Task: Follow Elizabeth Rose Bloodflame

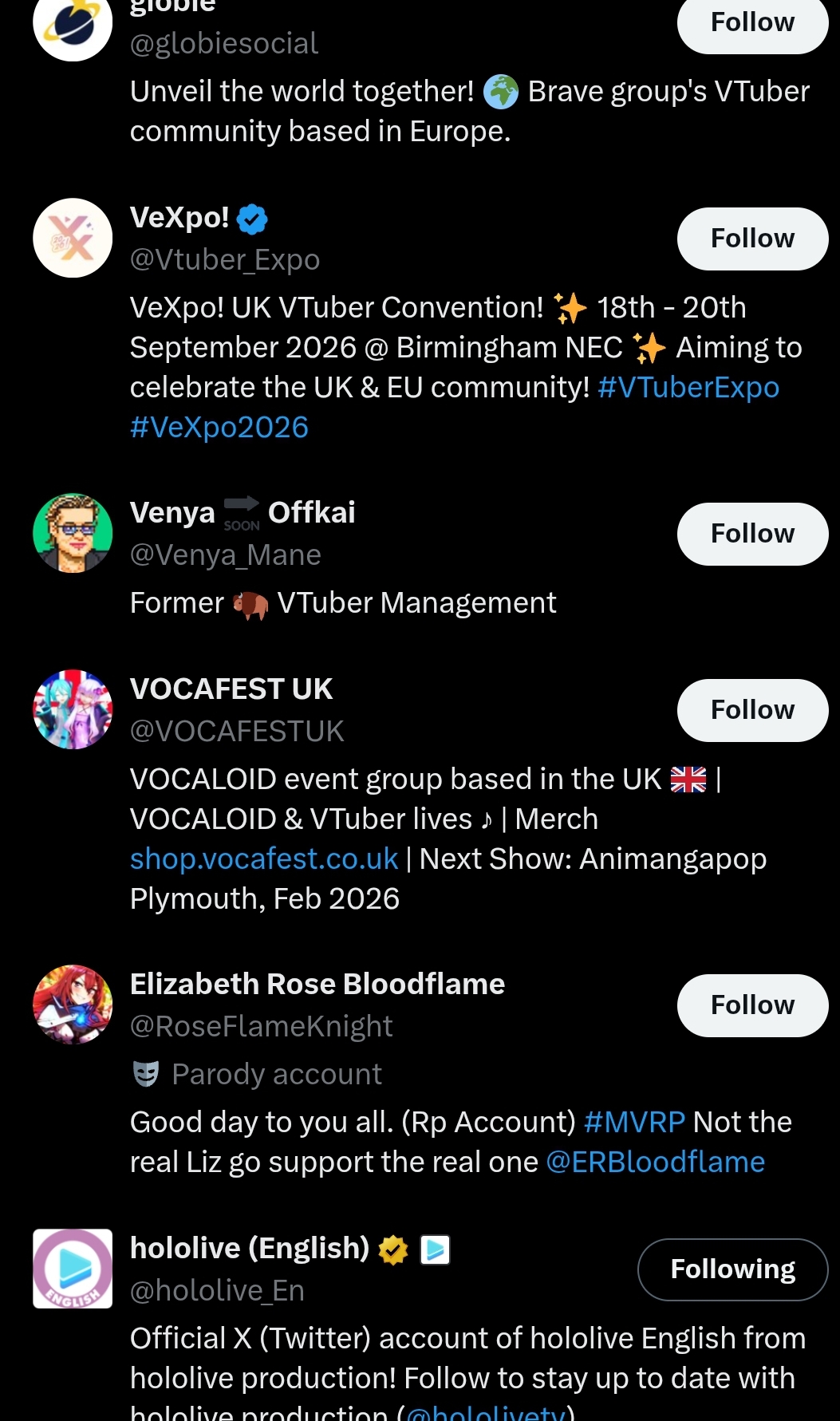Action: (x=752, y=1005)
